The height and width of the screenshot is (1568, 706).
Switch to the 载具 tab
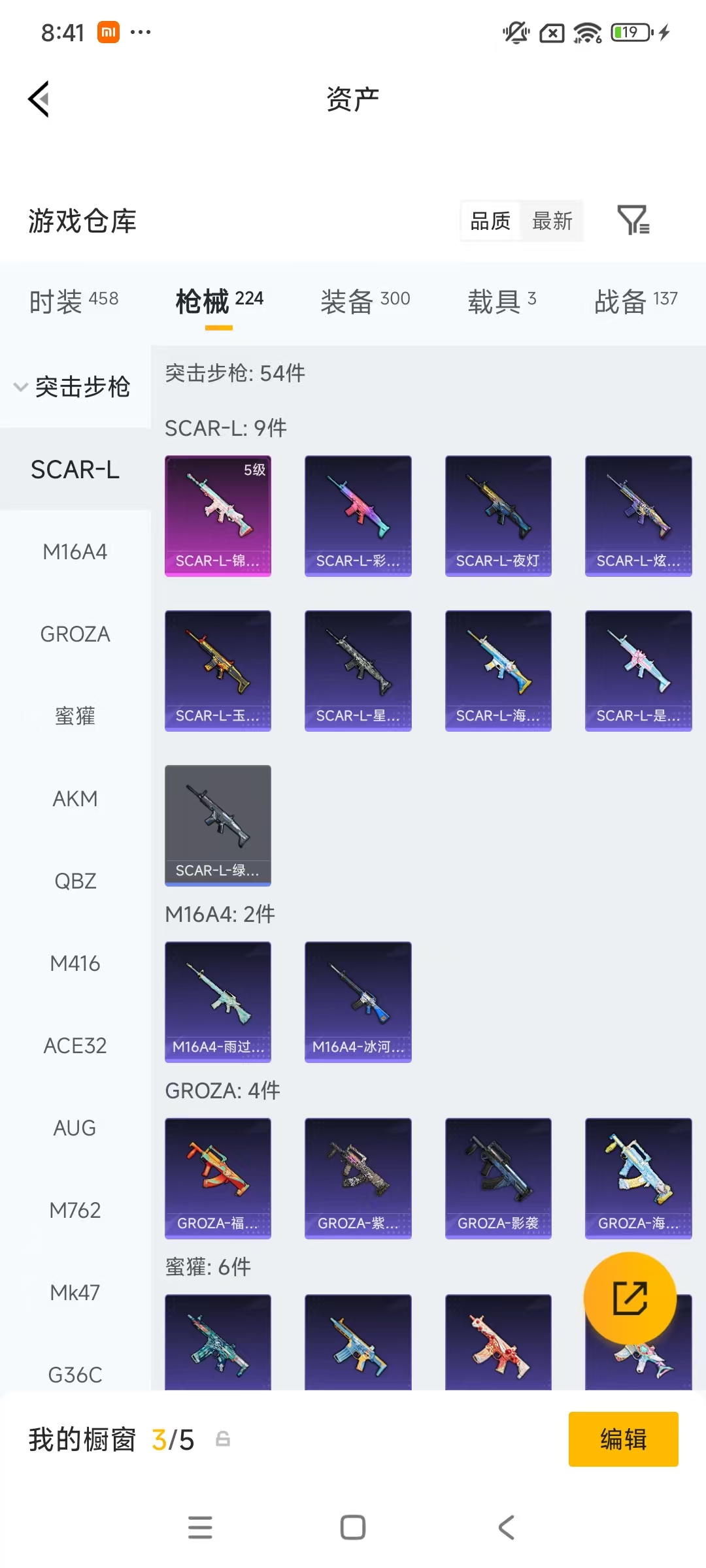click(x=501, y=301)
